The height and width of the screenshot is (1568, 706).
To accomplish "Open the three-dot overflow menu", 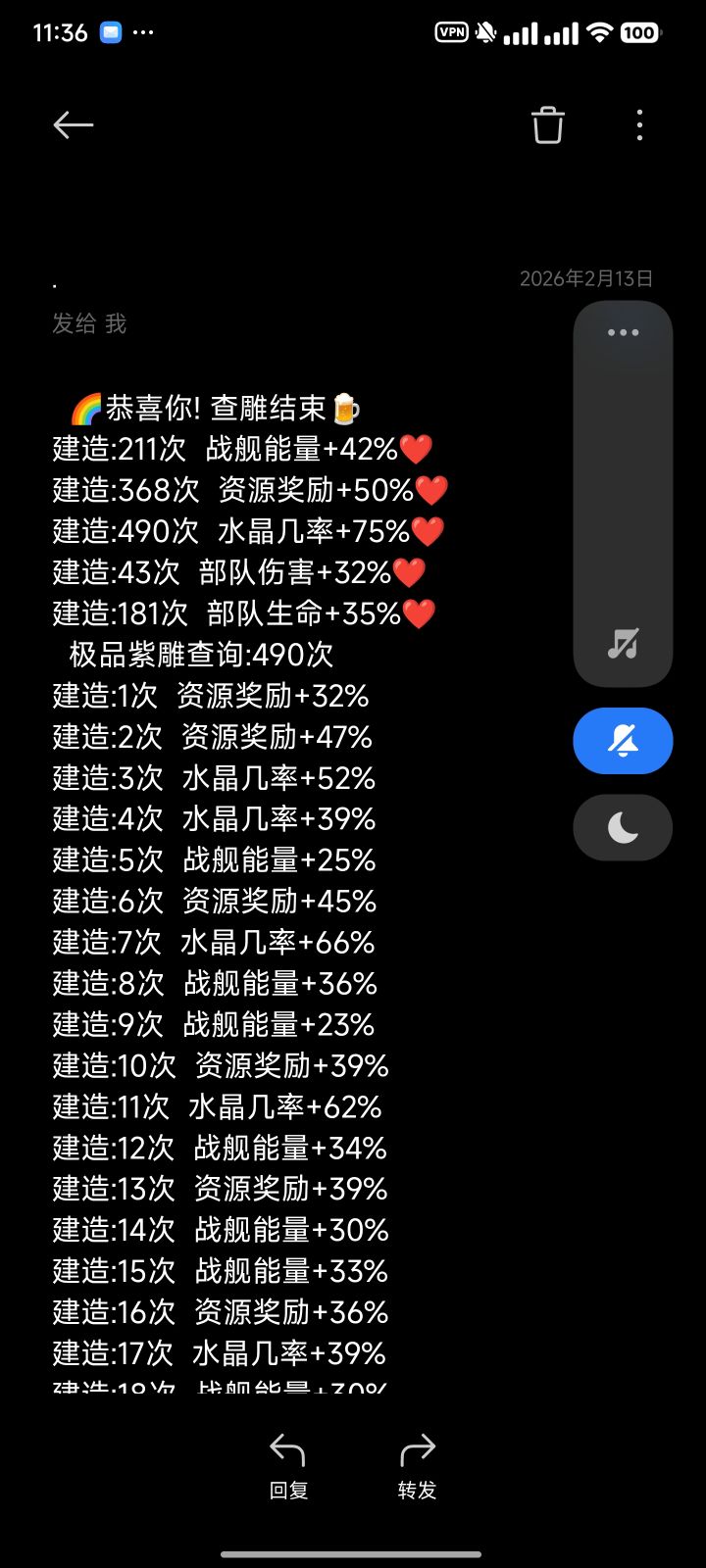I will tap(639, 125).
